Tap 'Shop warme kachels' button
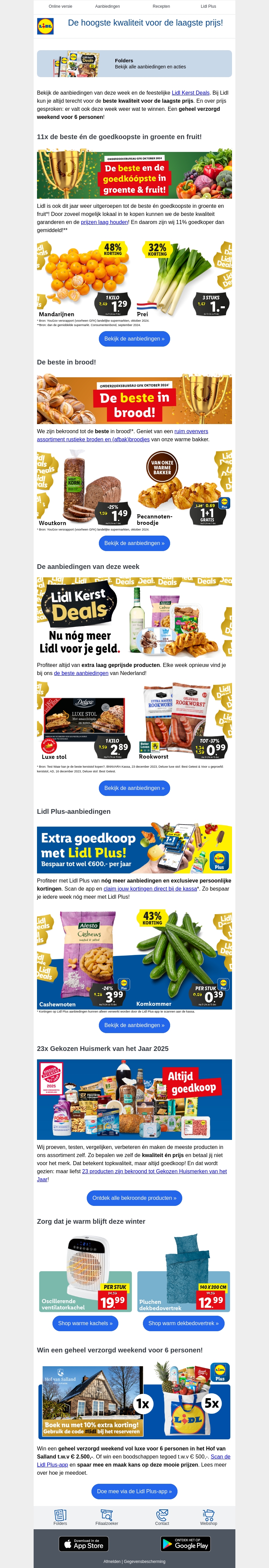This screenshot has height=1568, width=269. pyautogui.click(x=85, y=1323)
